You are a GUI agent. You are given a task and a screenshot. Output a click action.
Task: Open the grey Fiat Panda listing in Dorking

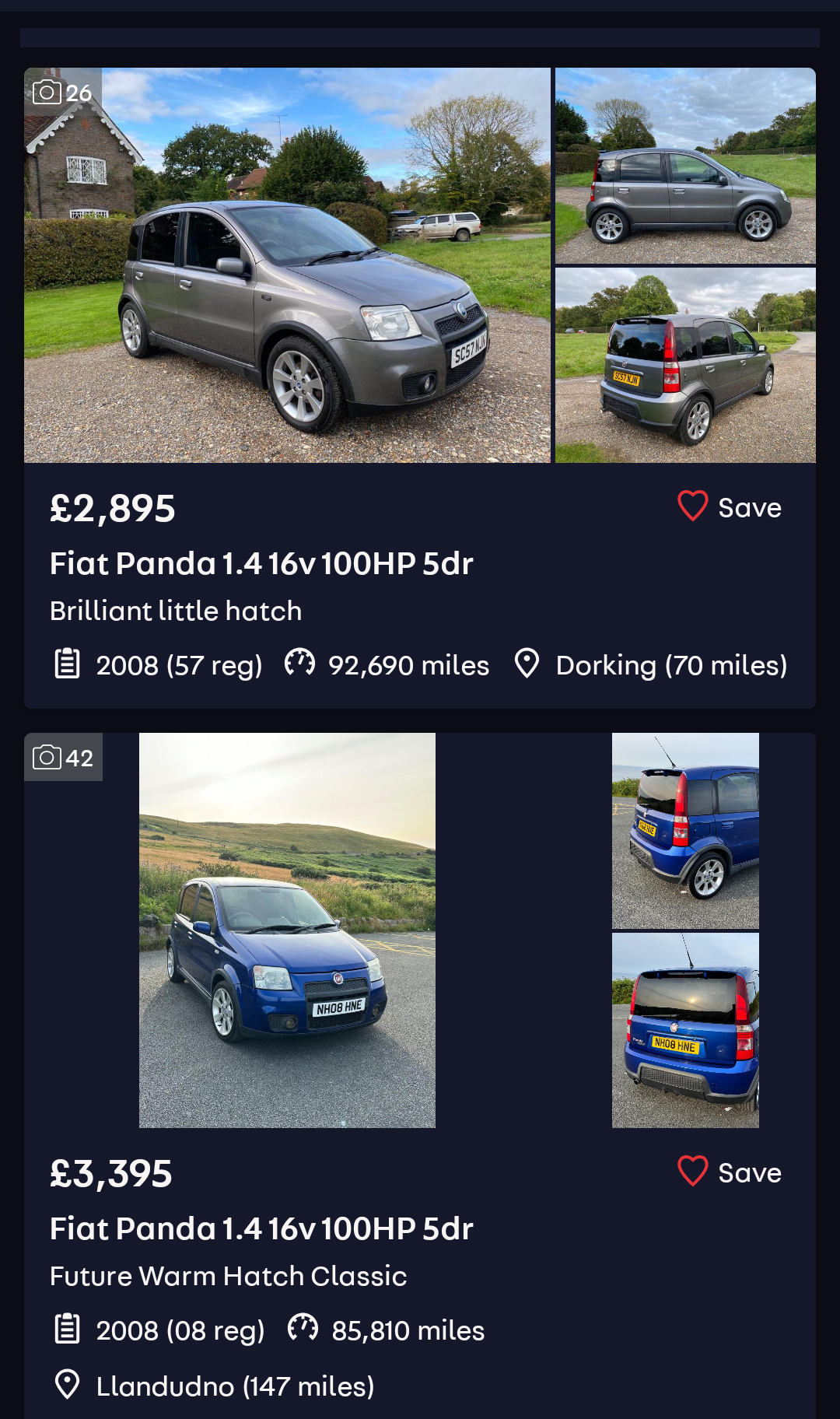click(x=261, y=563)
